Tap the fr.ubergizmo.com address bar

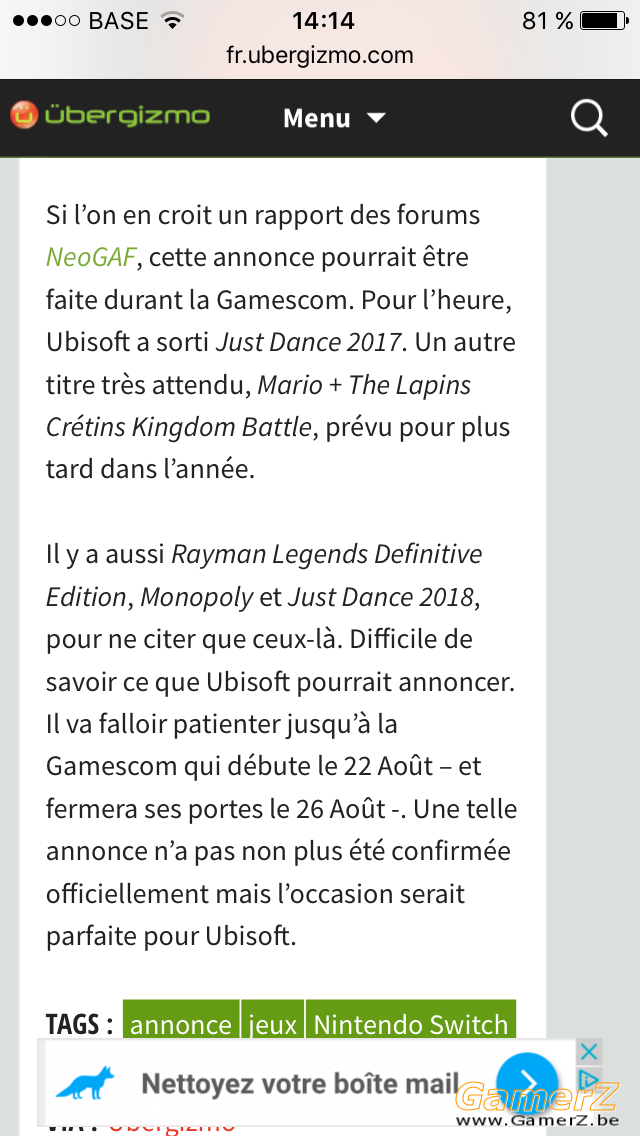[x=320, y=55]
